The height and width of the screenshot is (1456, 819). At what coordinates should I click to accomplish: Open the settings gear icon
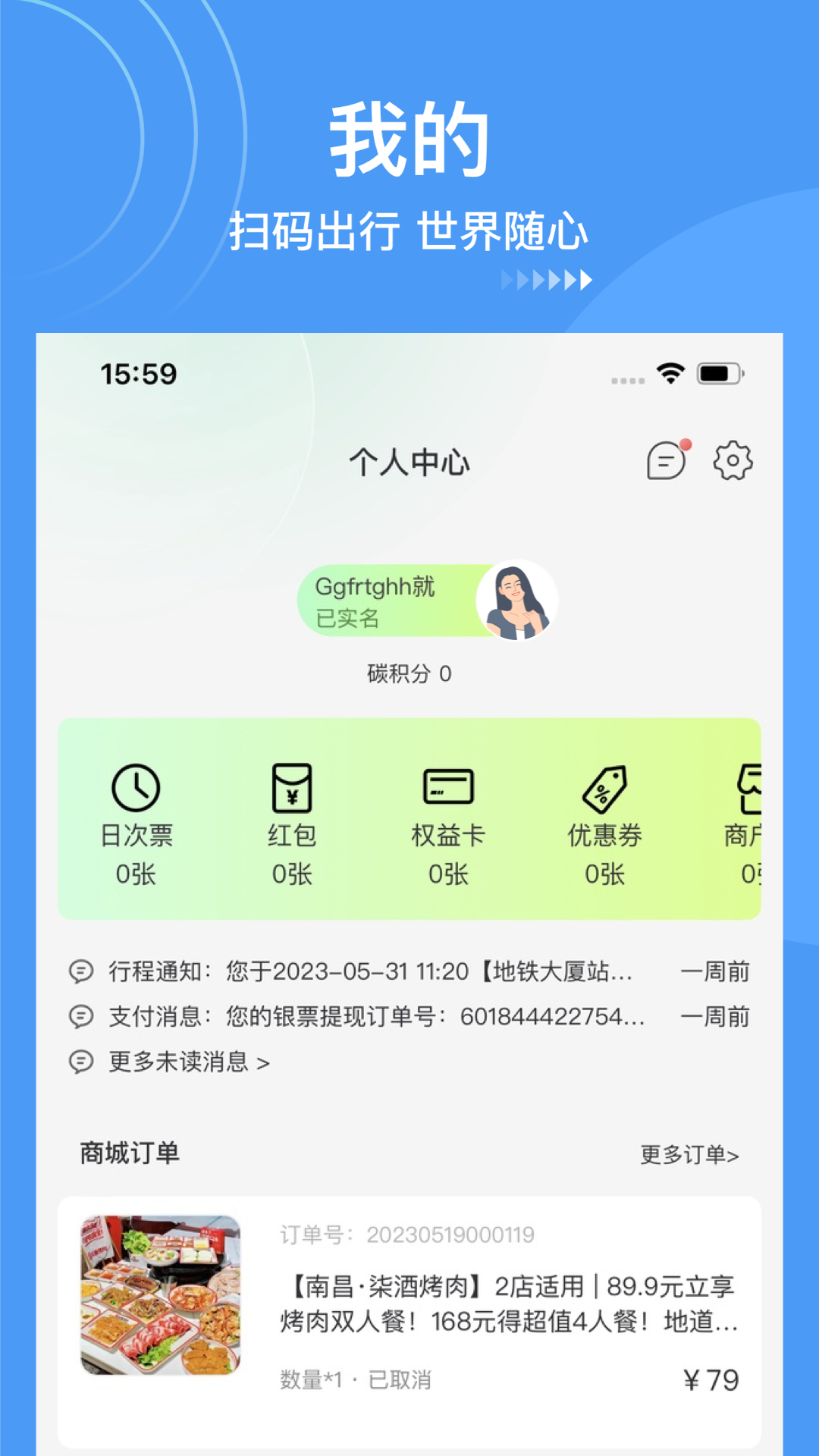point(732,461)
